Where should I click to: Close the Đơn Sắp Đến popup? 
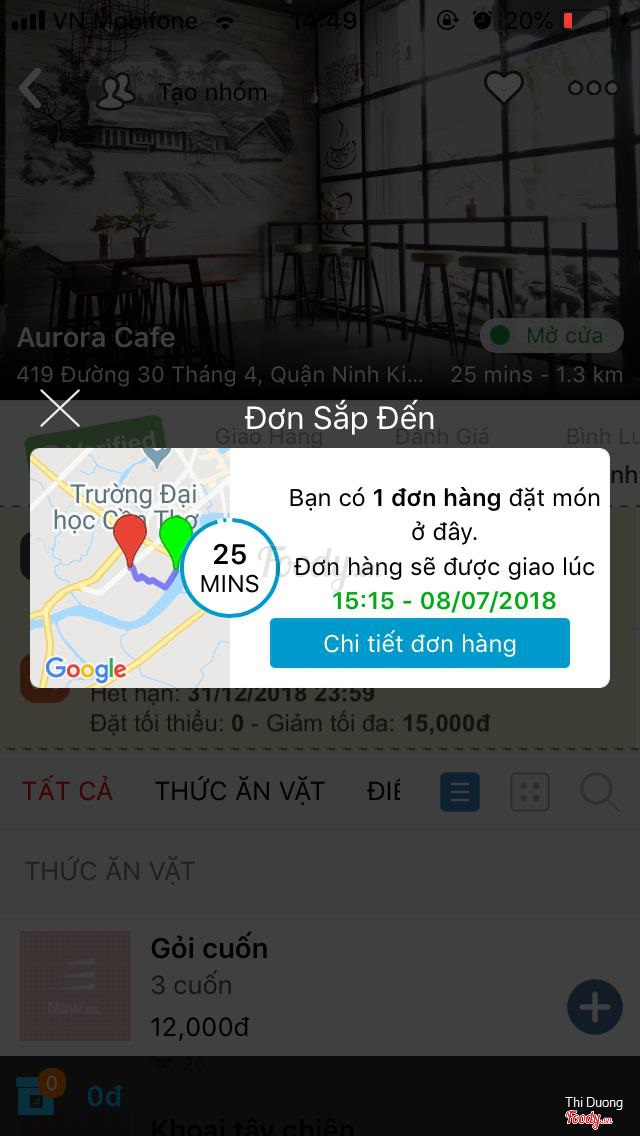pyautogui.click(x=60, y=409)
